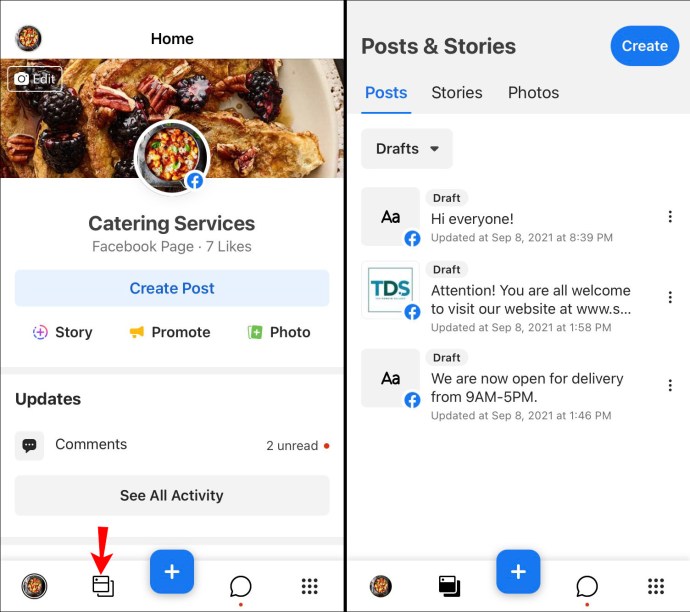Open the profile picture in Home header
The height and width of the screenshot is (612, 690).
click(28, 39)
